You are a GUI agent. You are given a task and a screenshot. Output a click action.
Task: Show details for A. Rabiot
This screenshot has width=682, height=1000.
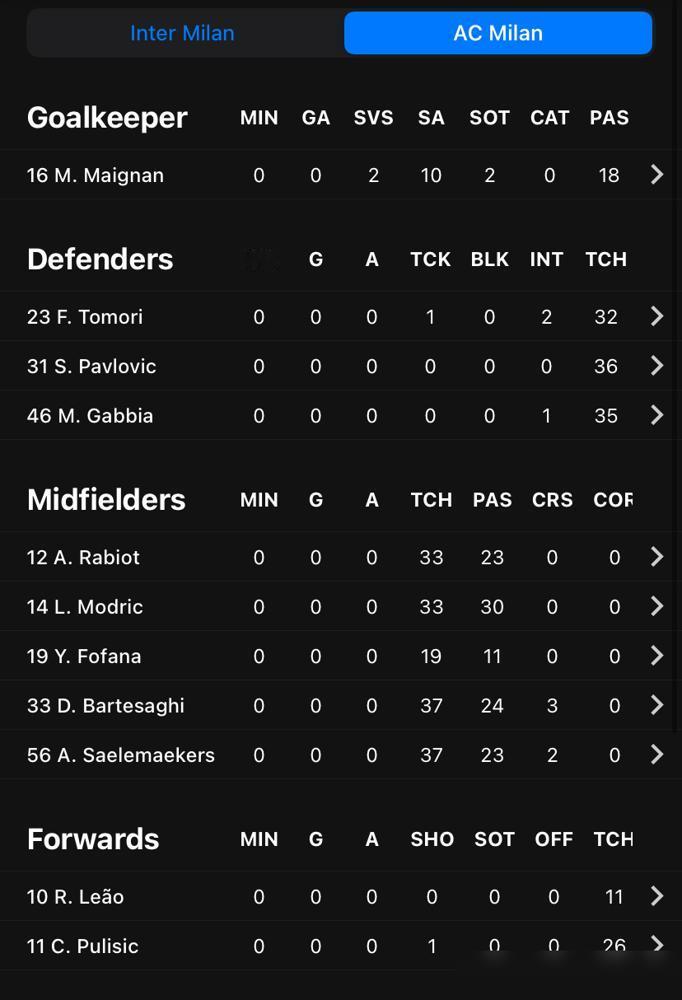point(341,557)
